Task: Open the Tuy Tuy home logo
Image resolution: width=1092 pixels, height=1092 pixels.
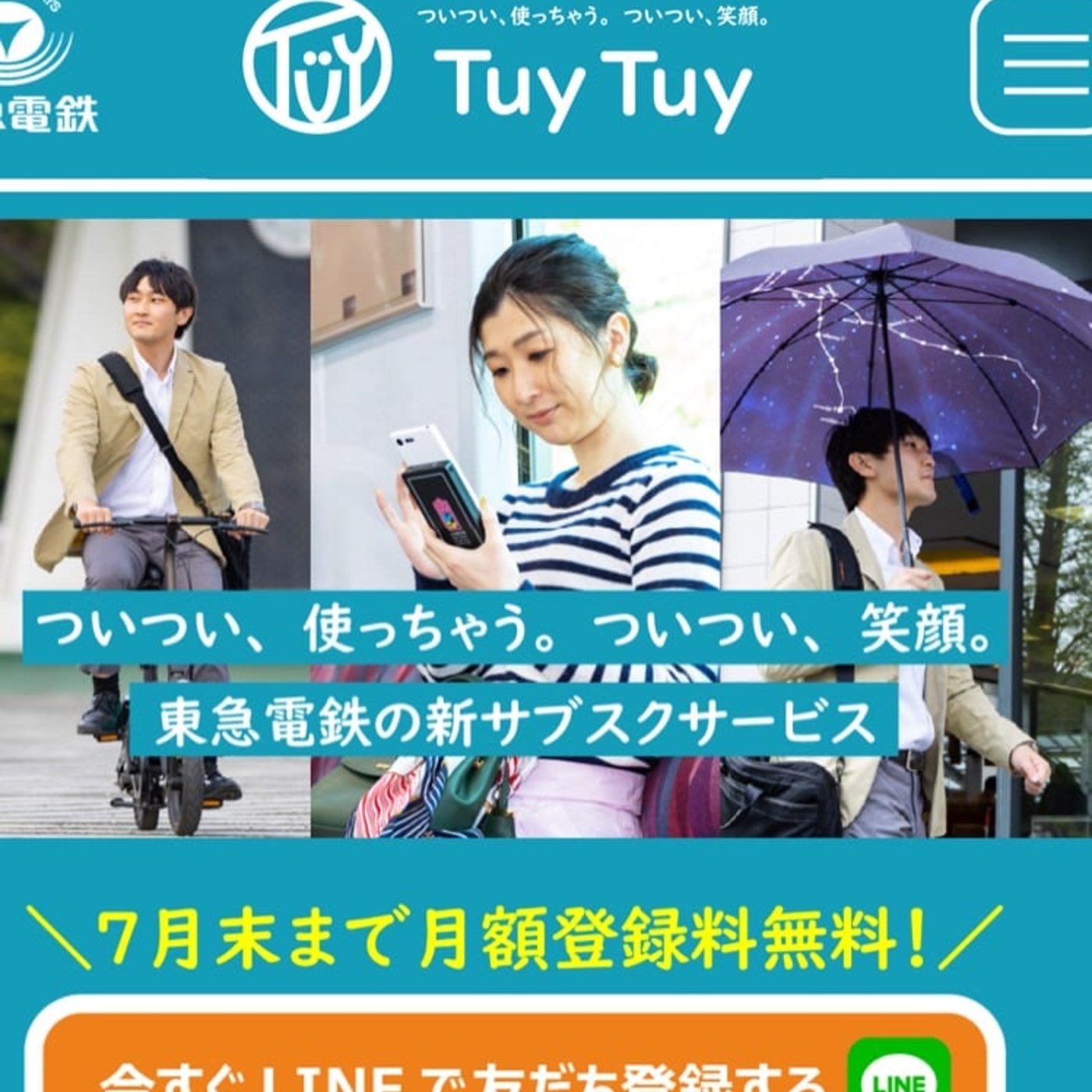Action: 499,70
